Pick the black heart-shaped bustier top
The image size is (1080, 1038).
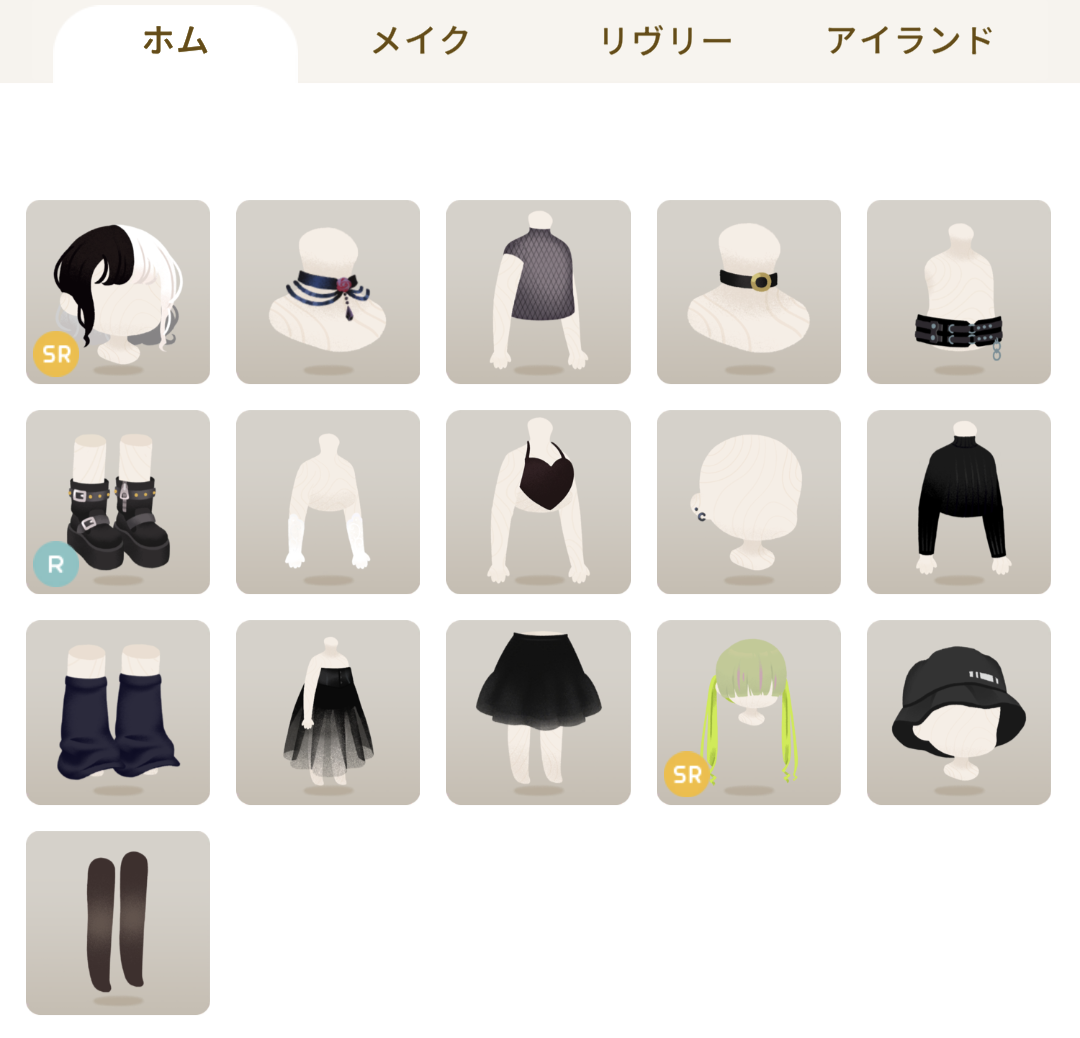pyautogui.click(x=538, y=502)
